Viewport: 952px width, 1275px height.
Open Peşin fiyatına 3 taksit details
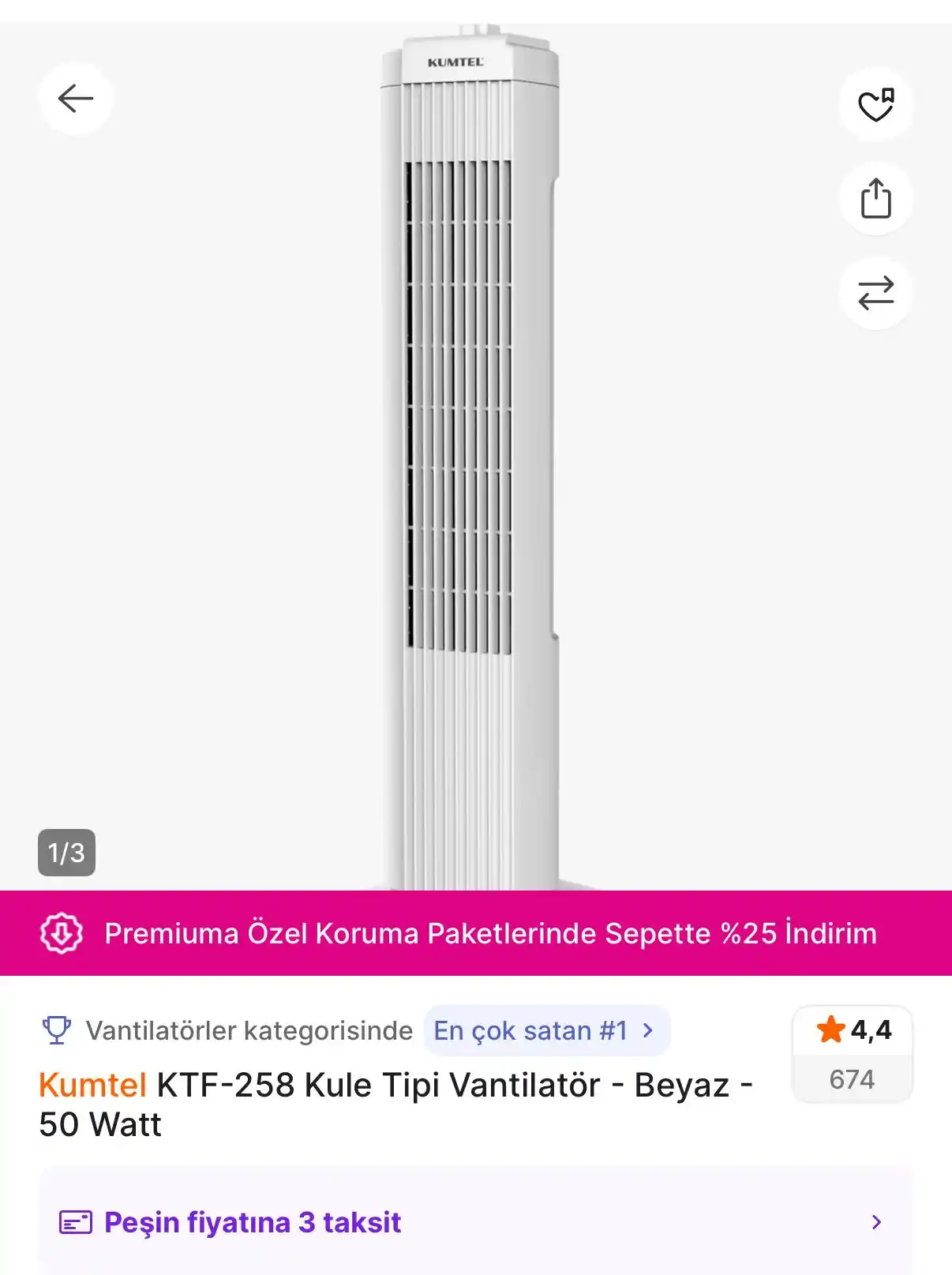476,1222
